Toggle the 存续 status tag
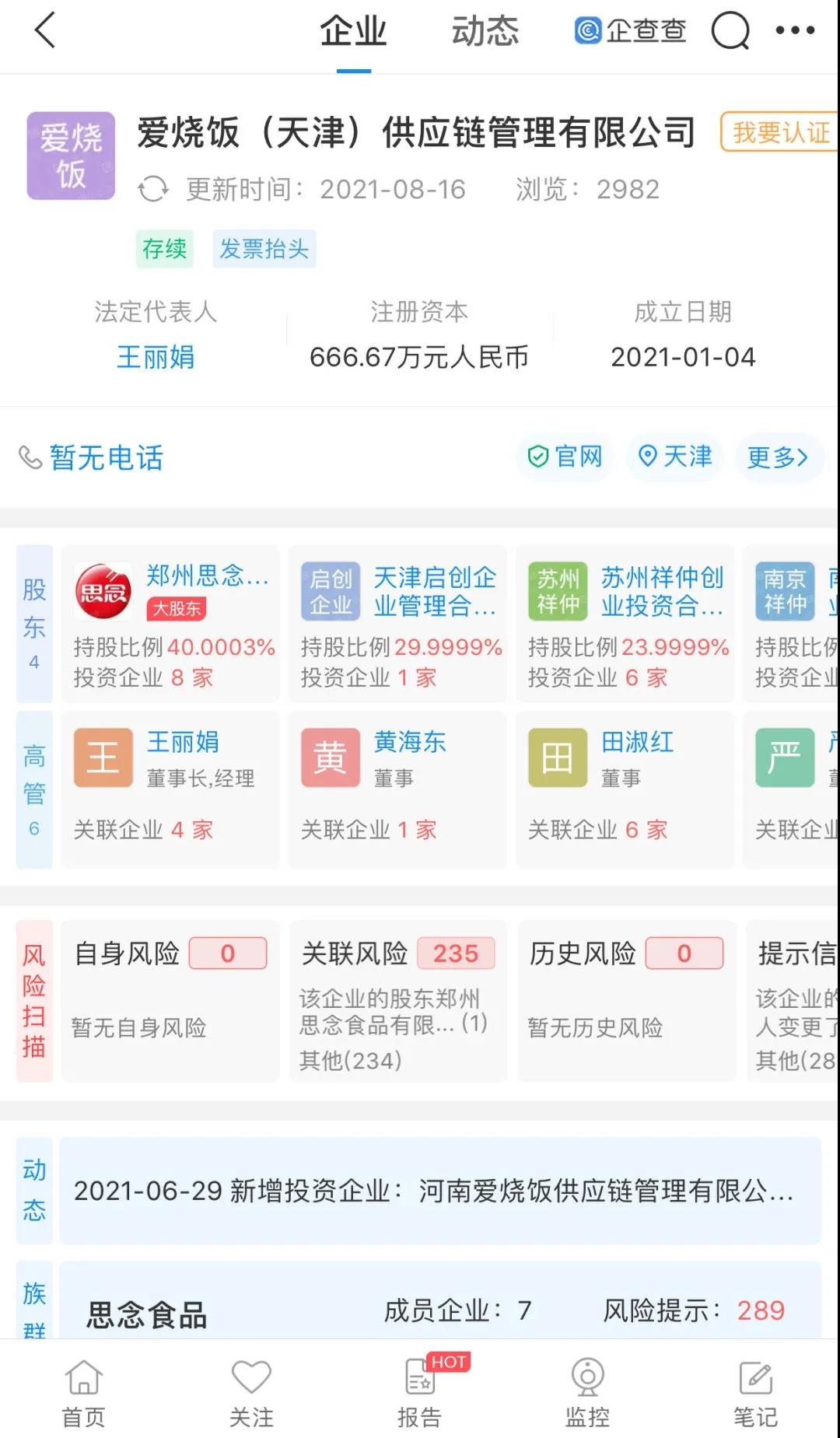 pyautogui.click(x=165, y=250)
